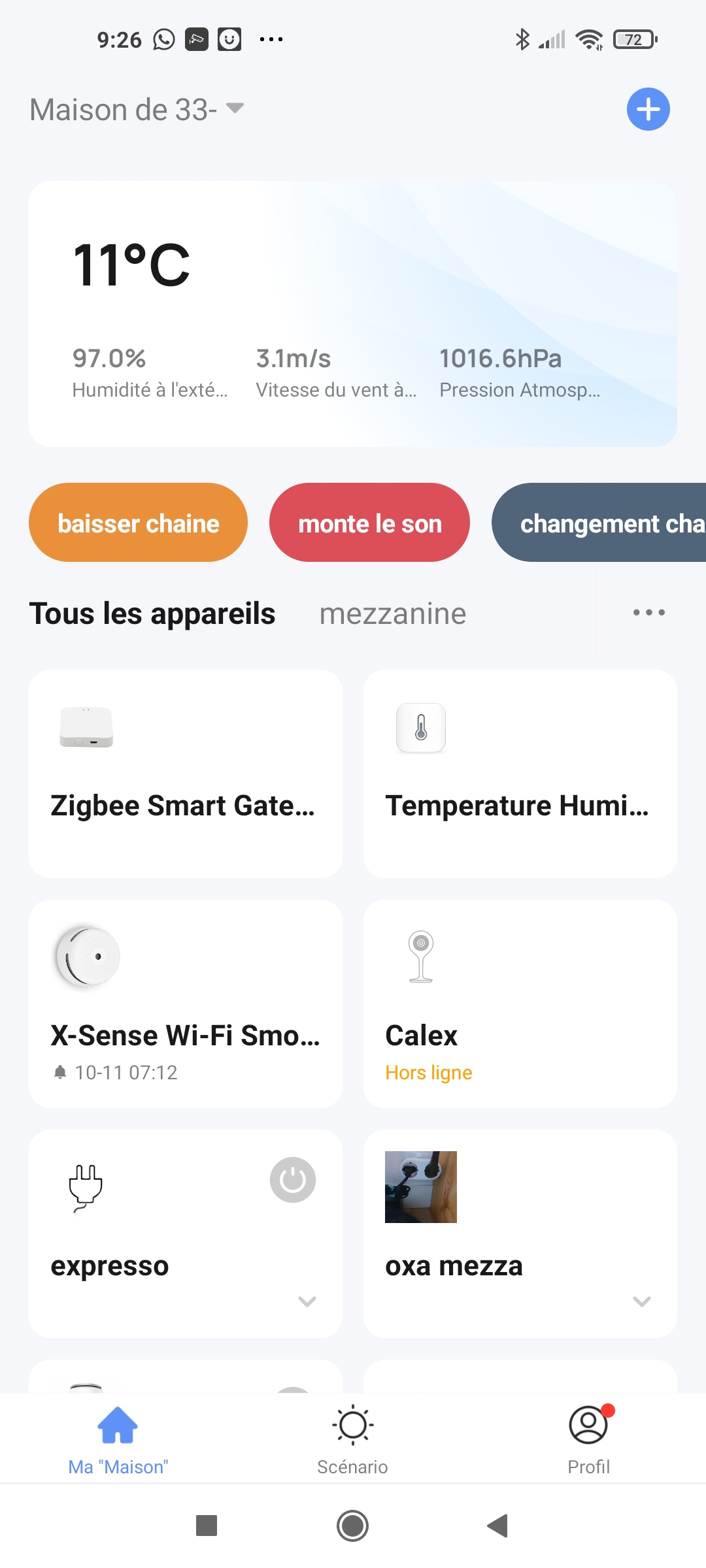The height and width of the screenshot is (1568, 706).
Task: Run the baisser chaine scene
Action: coord(138,523)
